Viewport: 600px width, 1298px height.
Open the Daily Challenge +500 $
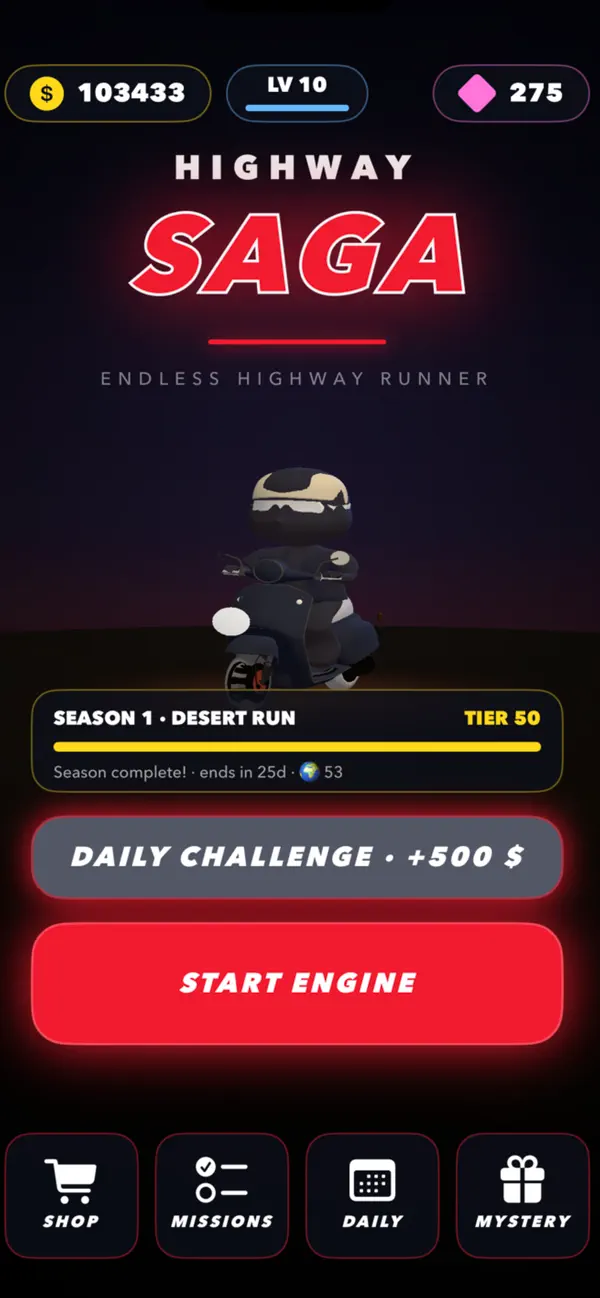(297, 857)
